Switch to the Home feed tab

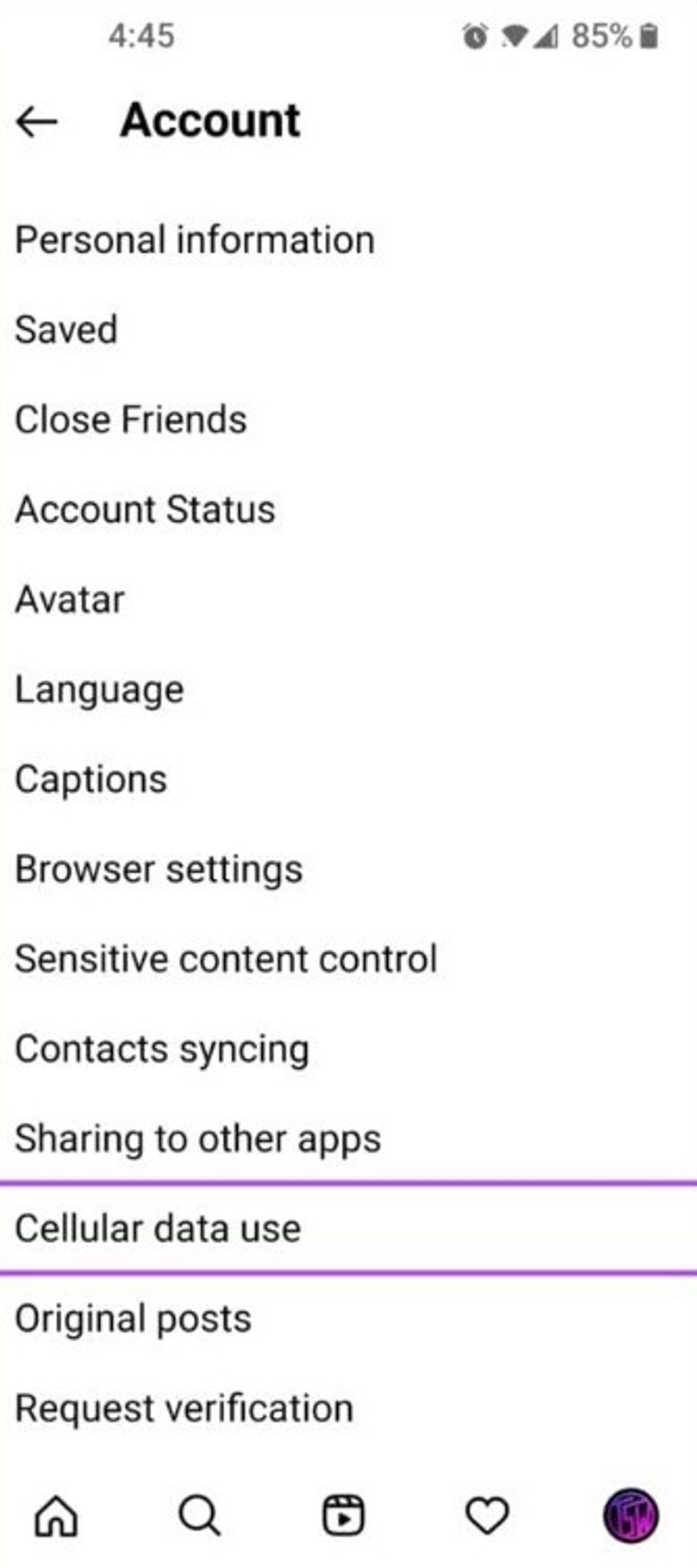click(x=57, y=1515)
